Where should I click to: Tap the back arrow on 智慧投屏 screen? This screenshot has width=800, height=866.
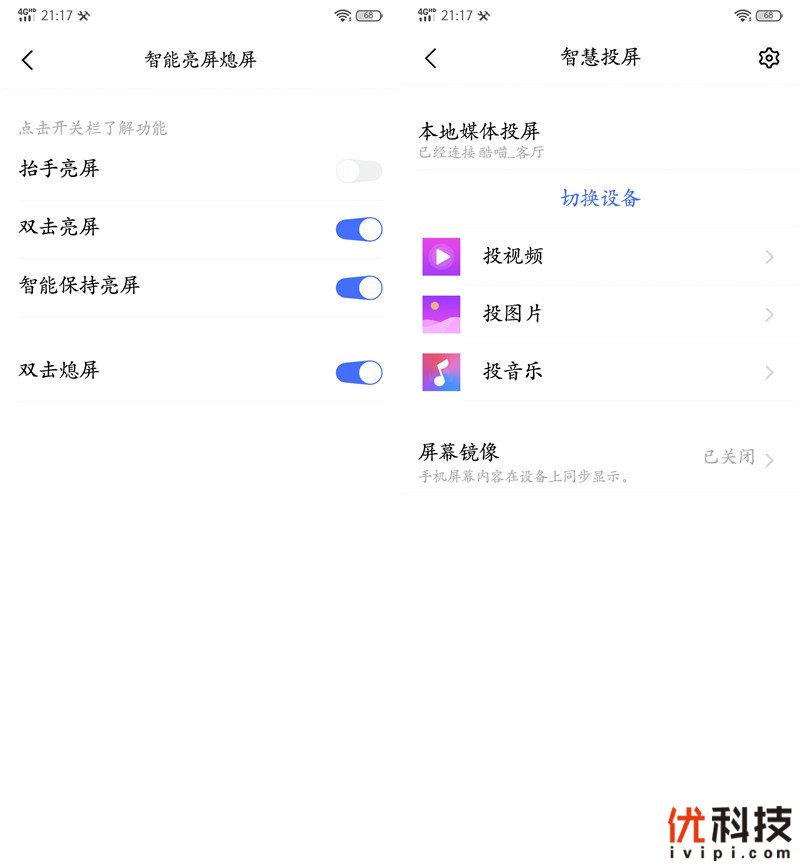point(429,60)
